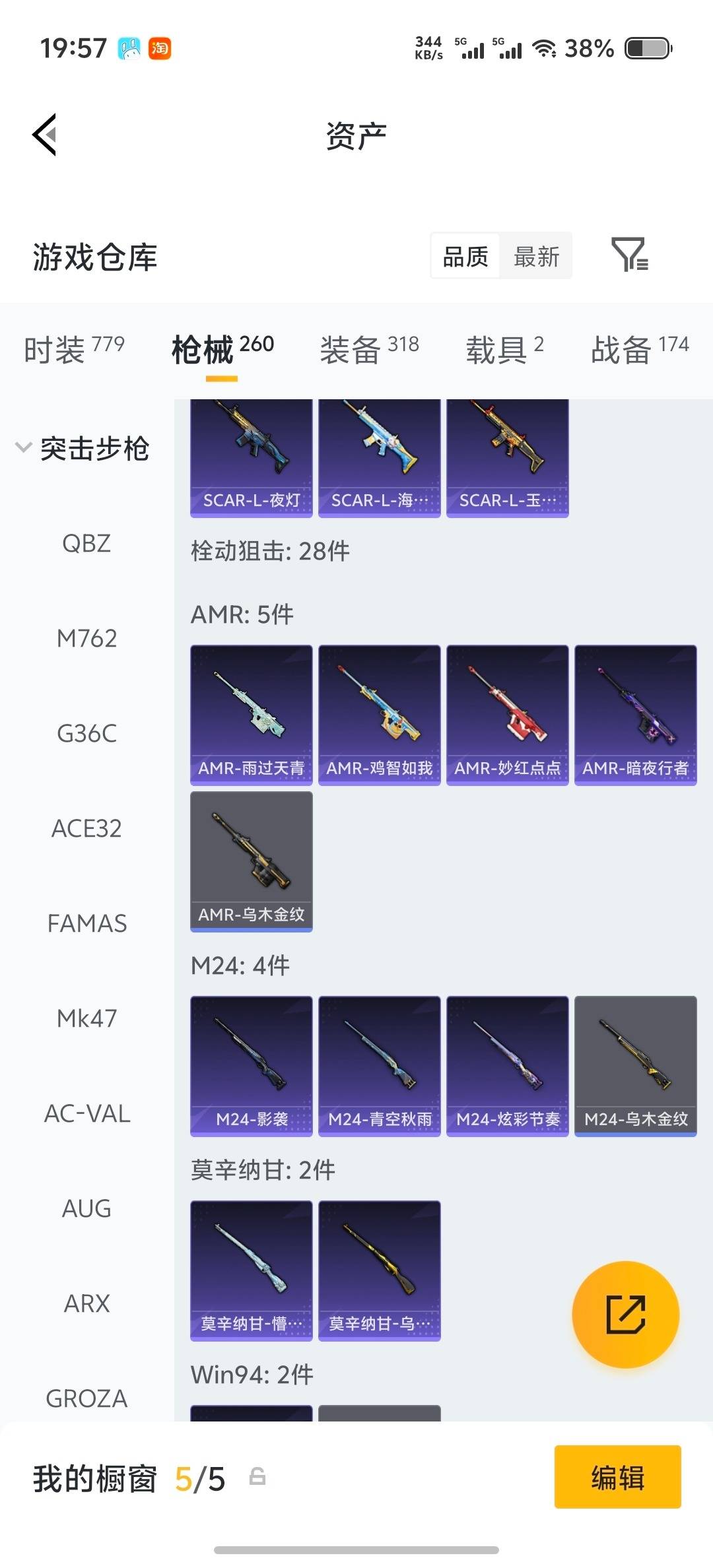Viewport: 713px width, 1568px height.
Task: Expand the GROZA category
Action: pos(86,1398)
